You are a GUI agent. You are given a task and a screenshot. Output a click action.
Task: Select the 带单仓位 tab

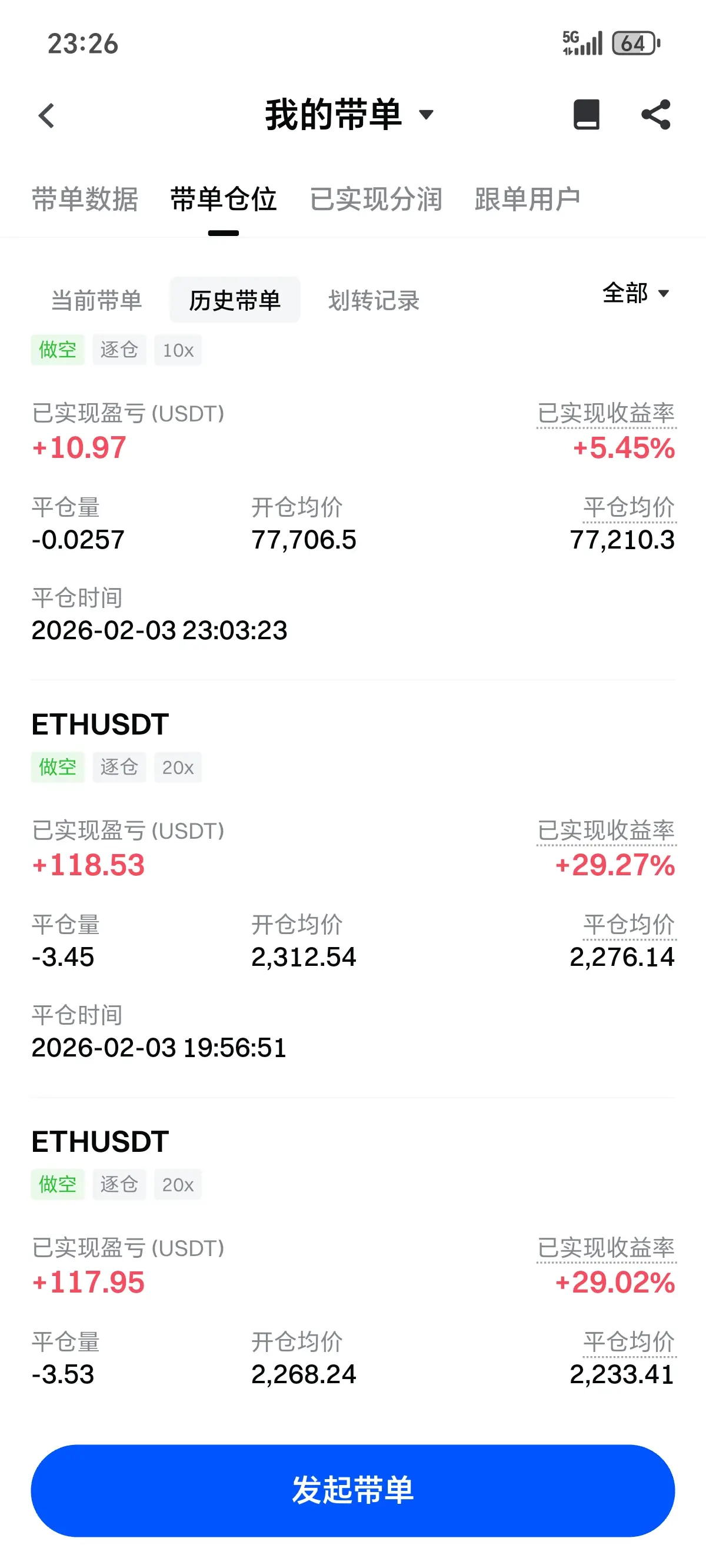click(224, 199)
